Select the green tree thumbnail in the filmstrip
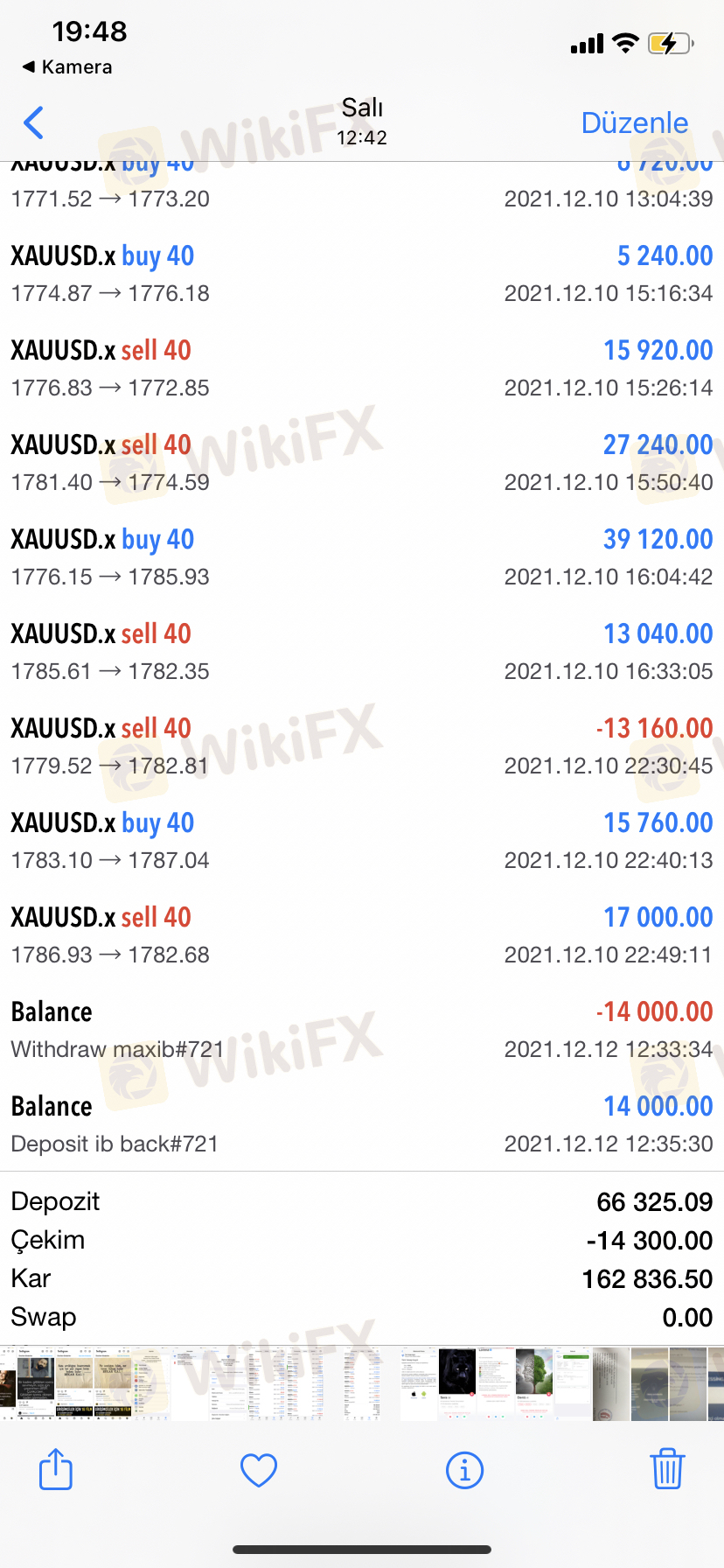Image resolution: width=724 pixels, height=1568 pixels. point(534,1384)
